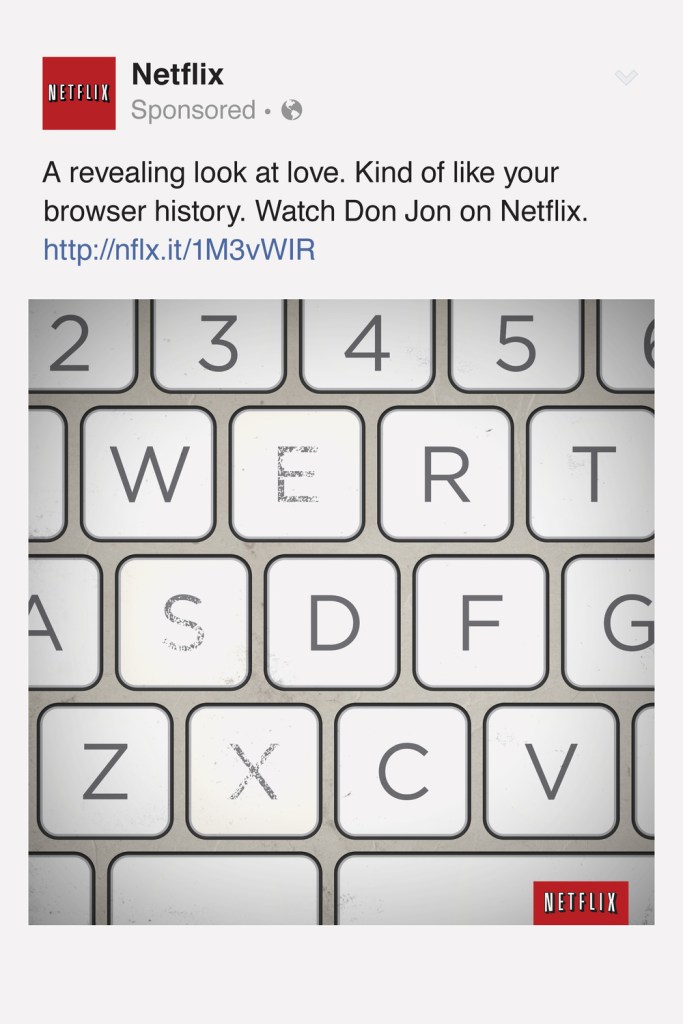View the Don Jon keyboard ad image
Screen dimensions: 683x1024
[x=341, y=611]
